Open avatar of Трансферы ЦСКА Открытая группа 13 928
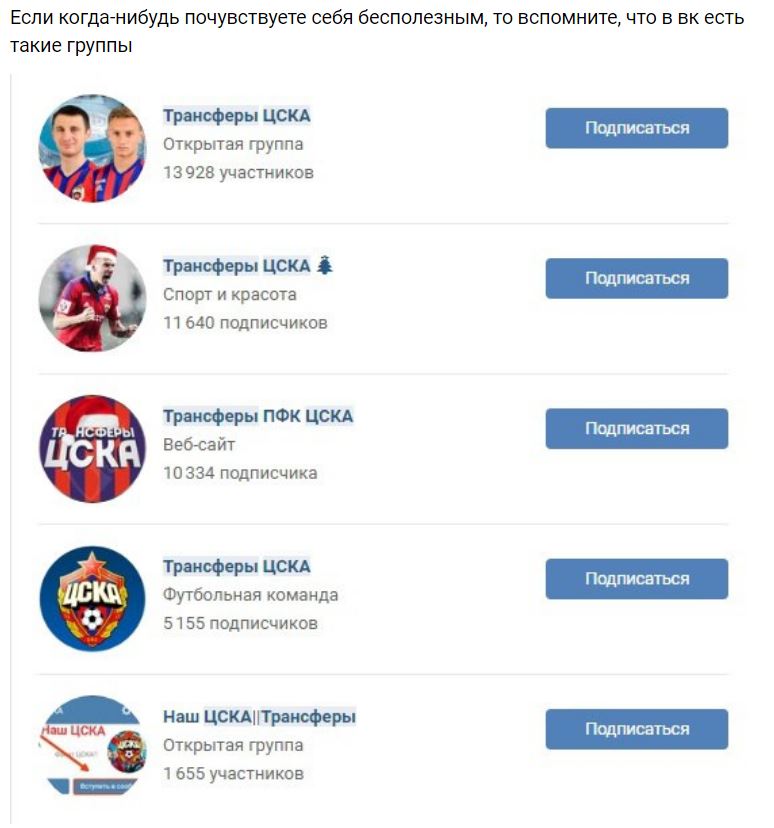Screen dimensions: 774x828 (x=92, y=148)
